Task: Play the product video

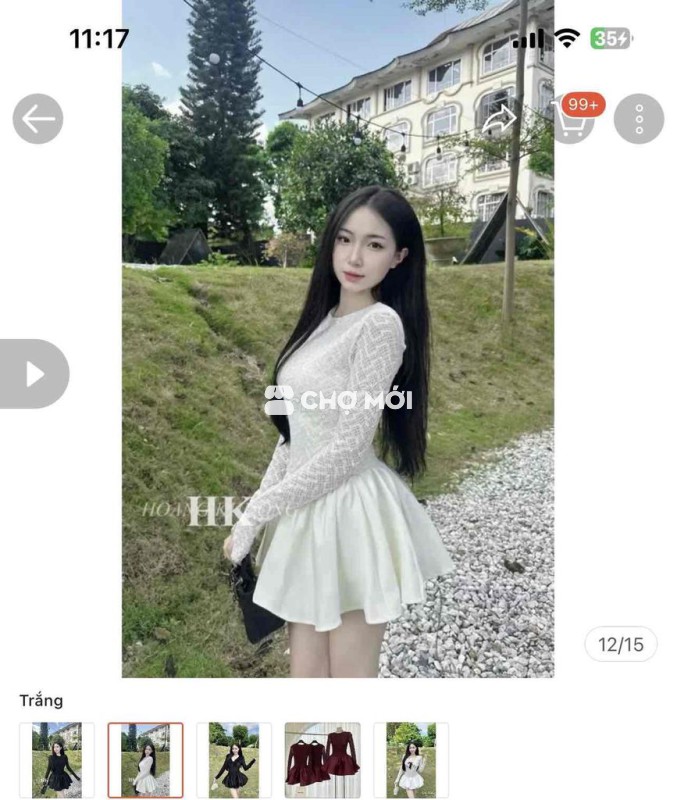Action: [35, 374]
